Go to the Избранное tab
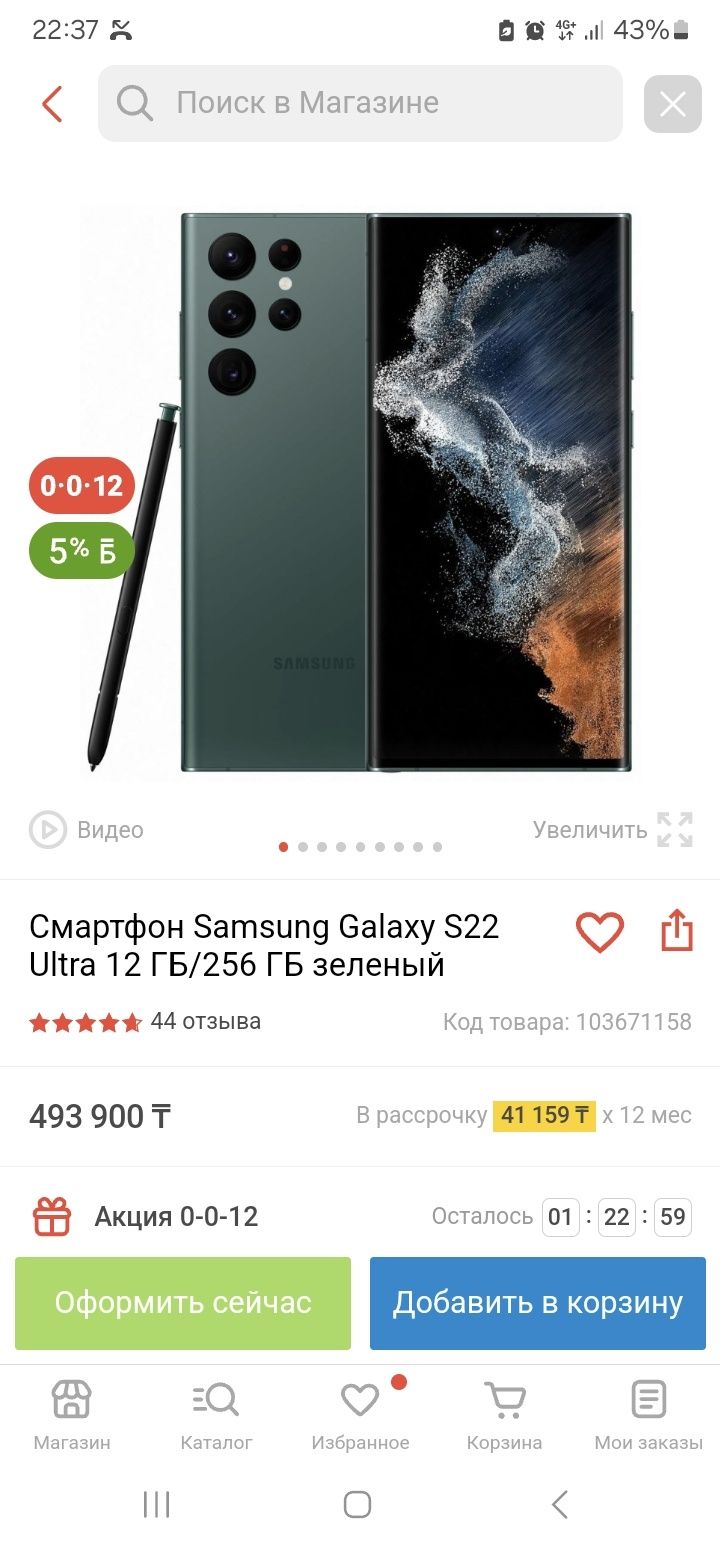Screen dimensions: 720x1544 click(360, 1415)
